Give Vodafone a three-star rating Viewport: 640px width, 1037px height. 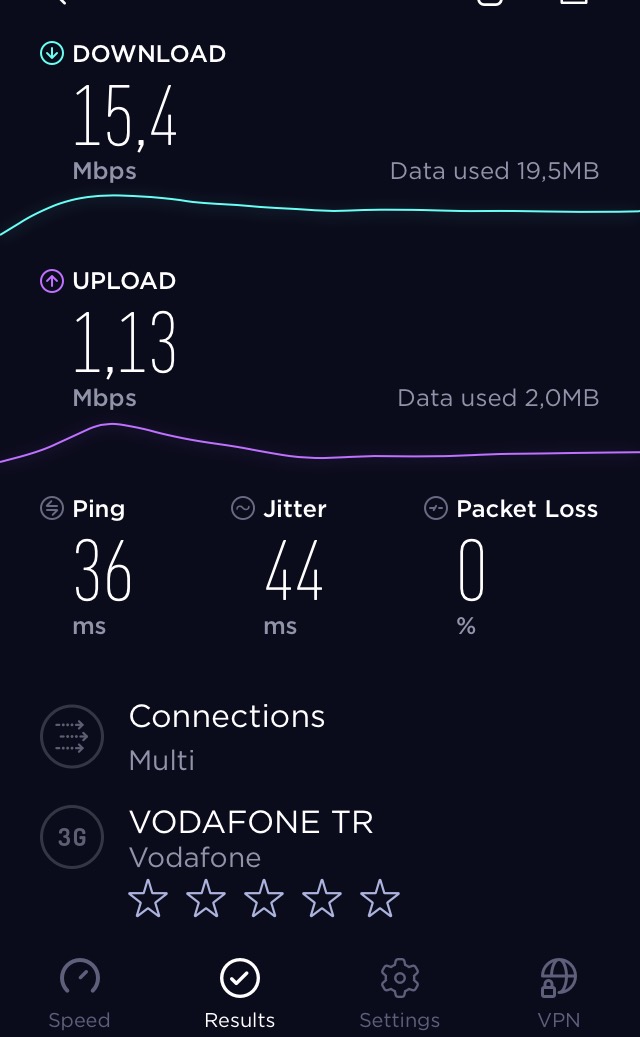pyautogui.click(x=264, y=898)
